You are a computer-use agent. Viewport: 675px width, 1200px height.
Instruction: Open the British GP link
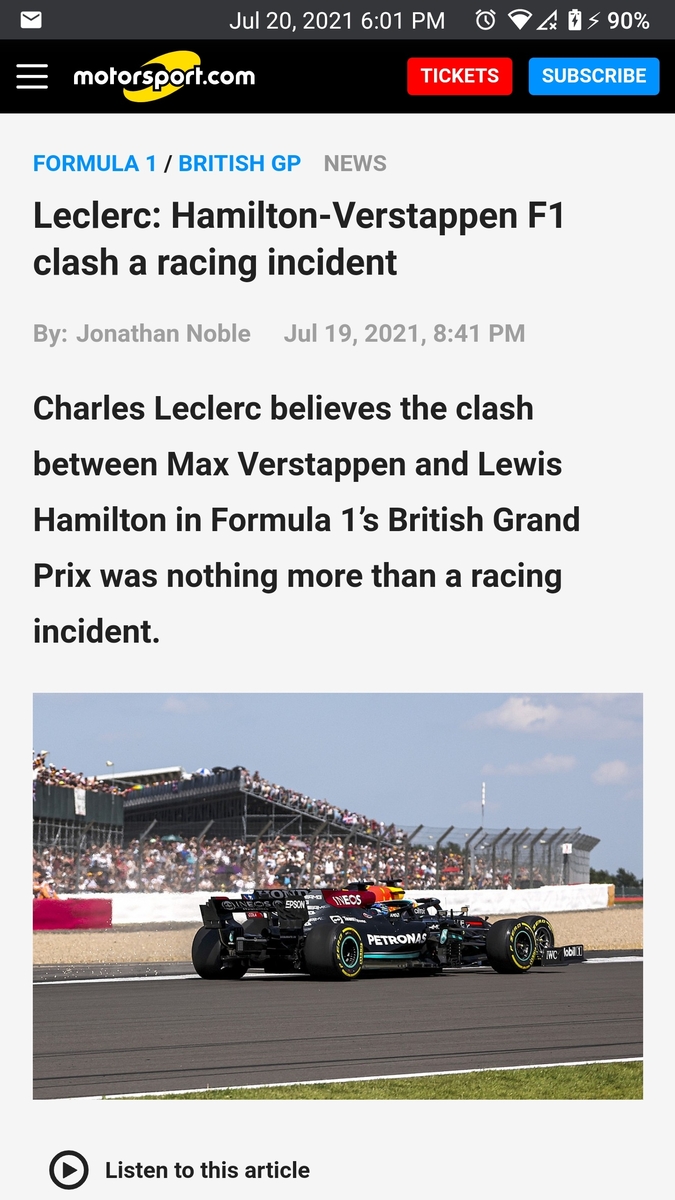(239, 163)
